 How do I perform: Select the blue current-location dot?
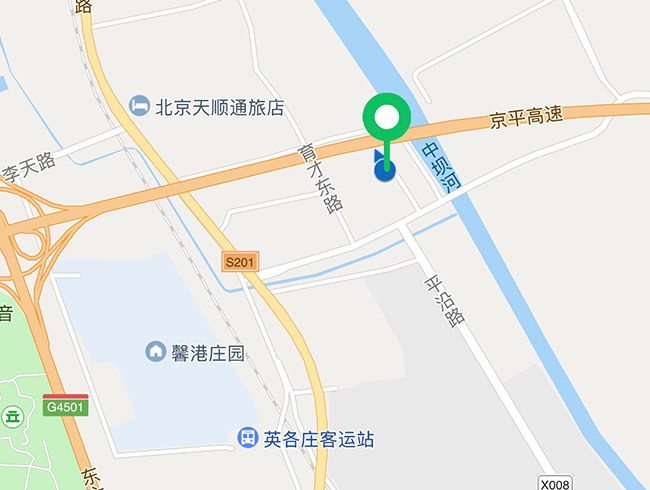point(385,171)
